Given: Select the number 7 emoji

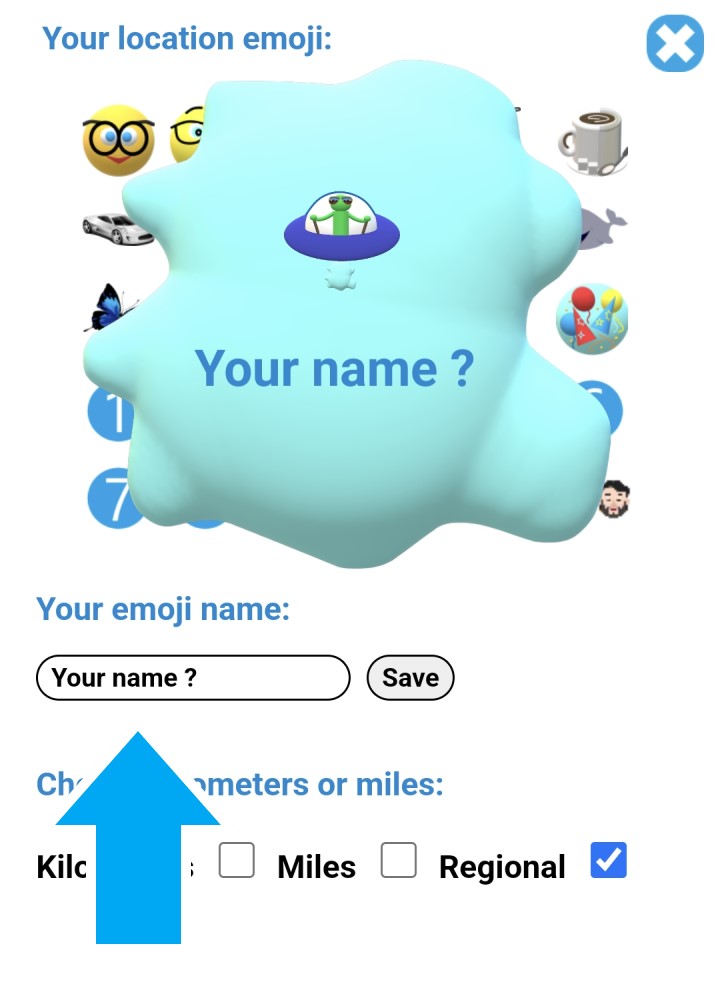Looking at the screenshot, I should coord(112,498).
